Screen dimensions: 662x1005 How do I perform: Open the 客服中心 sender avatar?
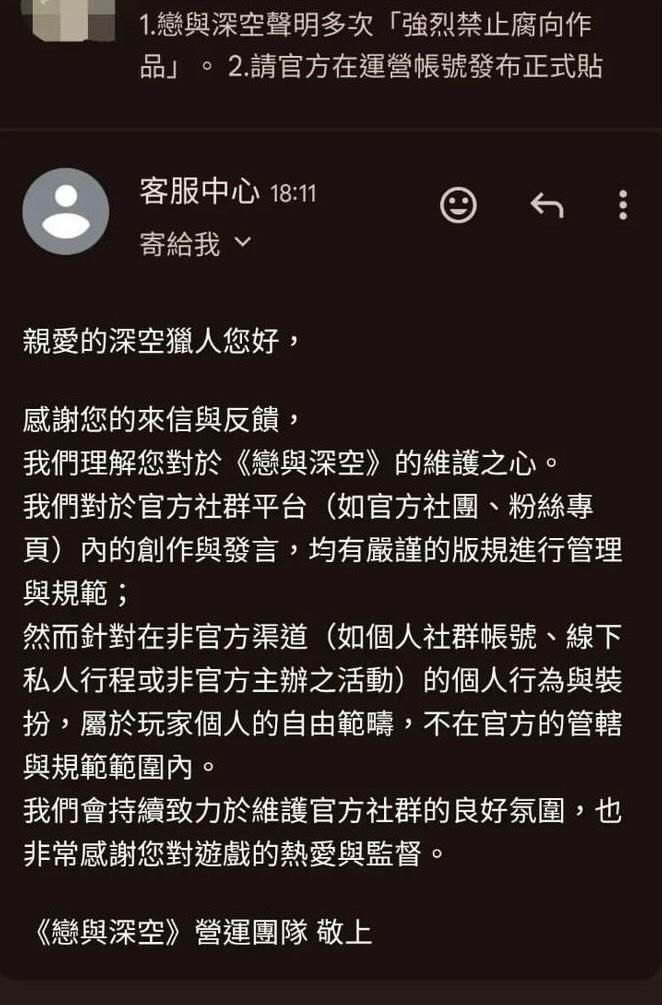66,211
